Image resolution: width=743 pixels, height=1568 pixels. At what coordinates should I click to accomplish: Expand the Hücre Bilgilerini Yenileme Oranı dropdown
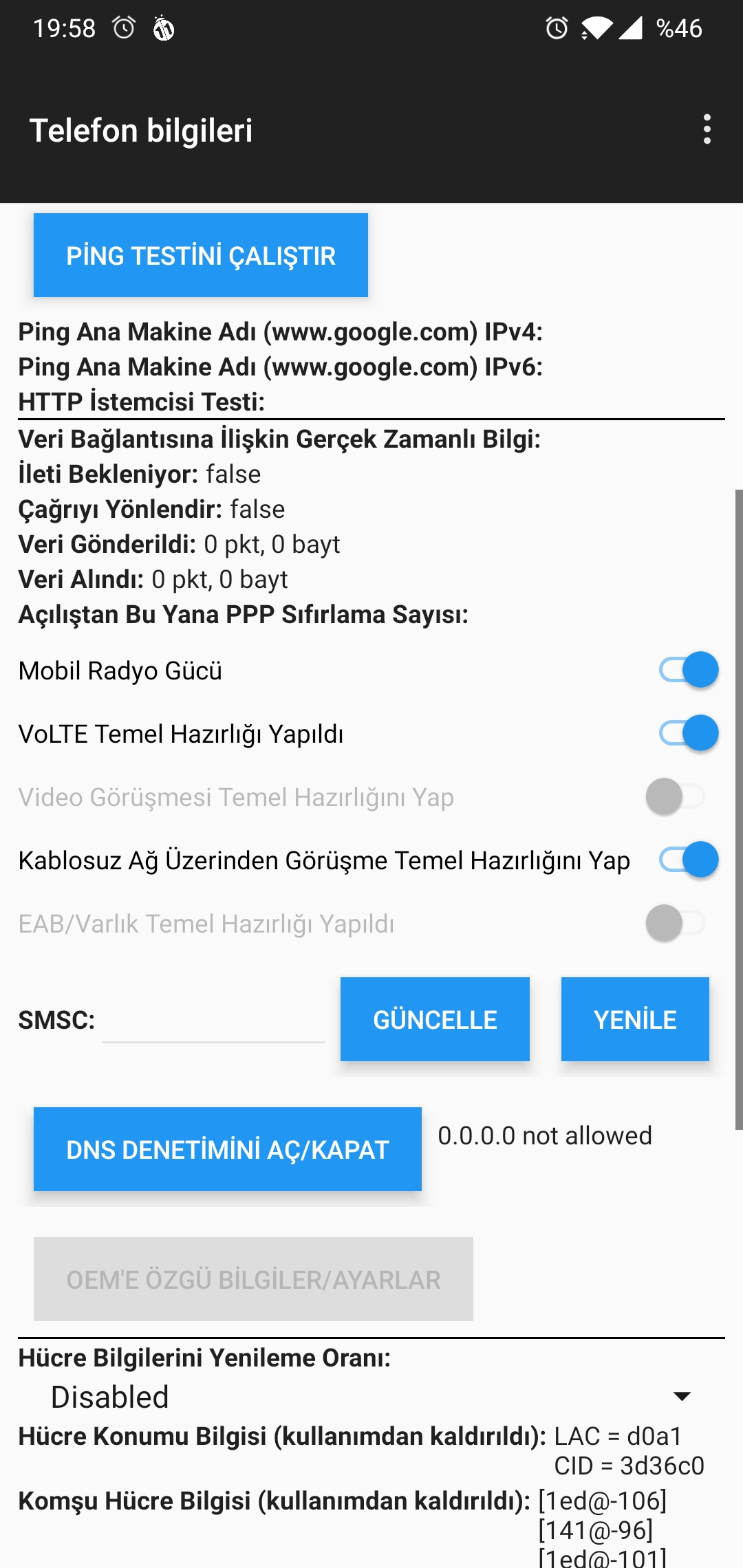(x=371, y=1397)
